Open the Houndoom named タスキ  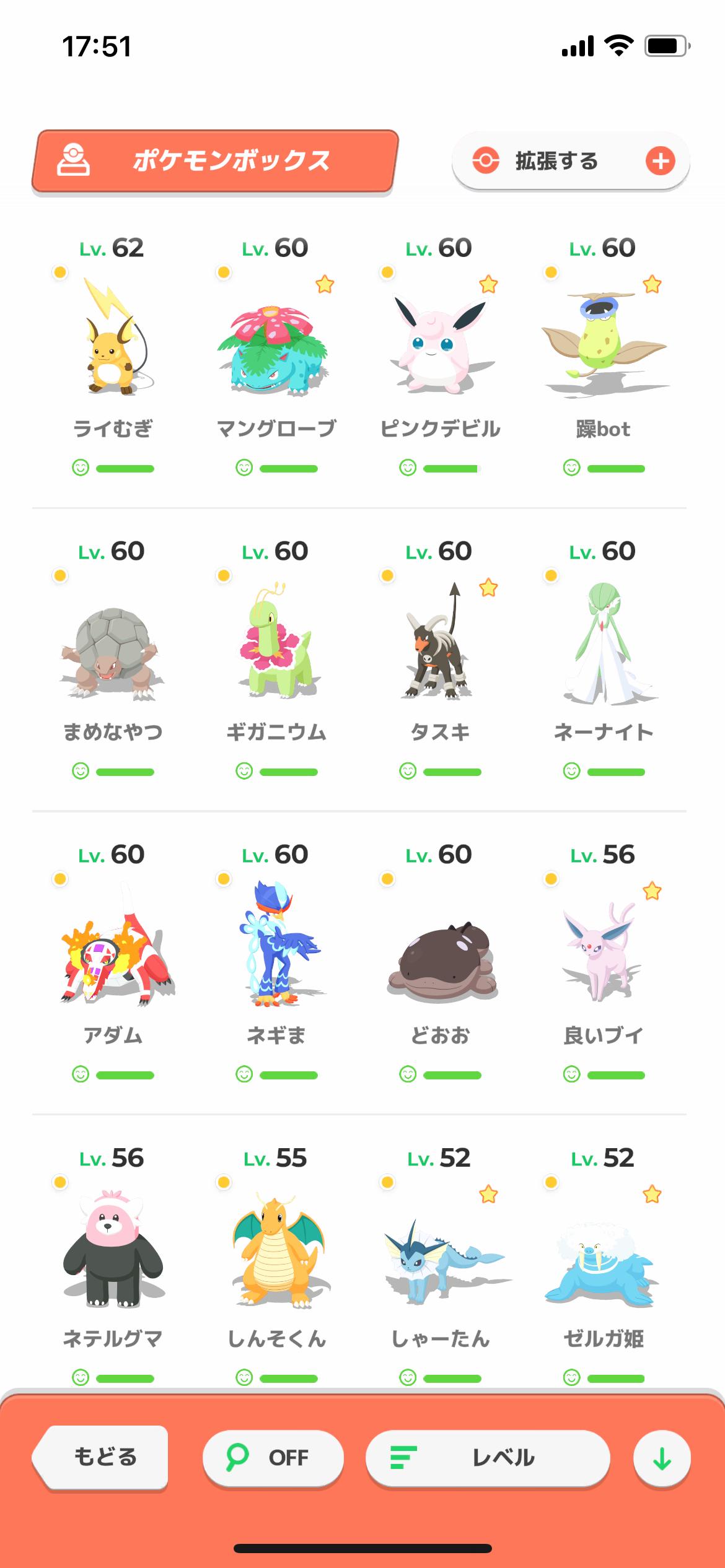tap(439, 644)
